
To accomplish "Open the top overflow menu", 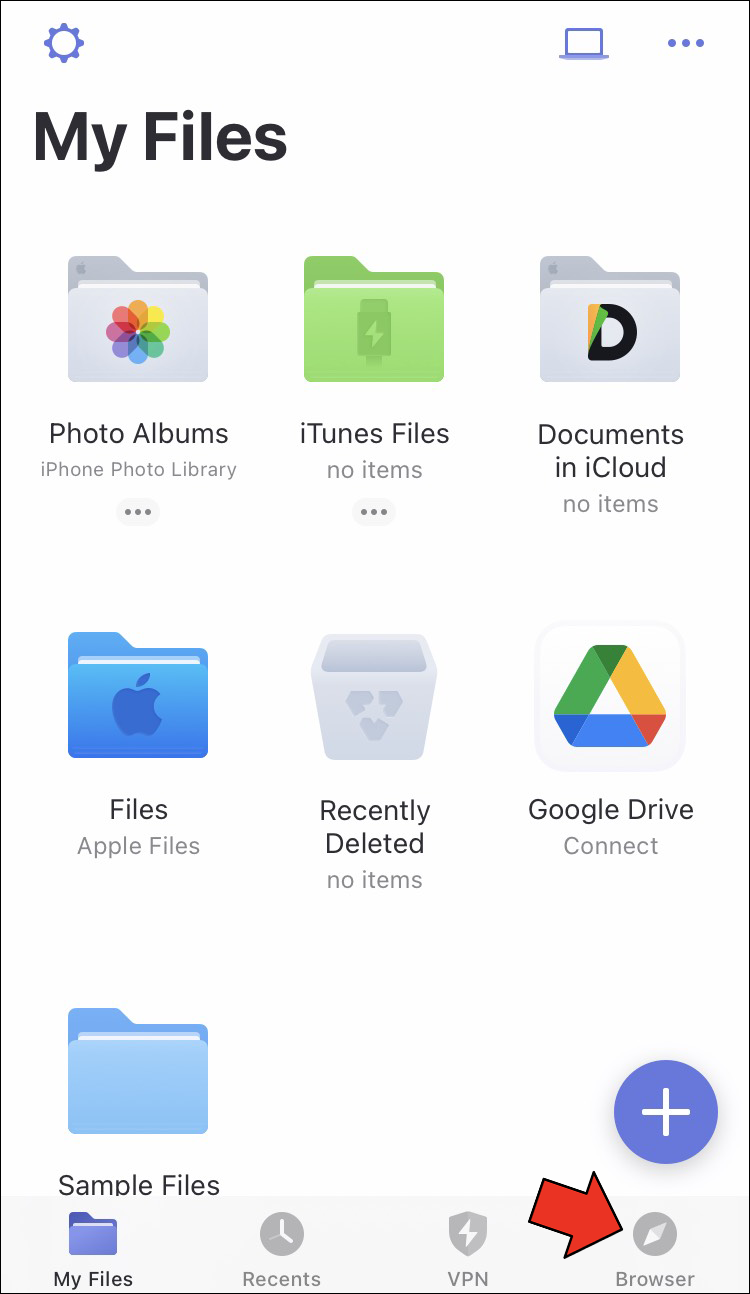I will click(686, 43).
